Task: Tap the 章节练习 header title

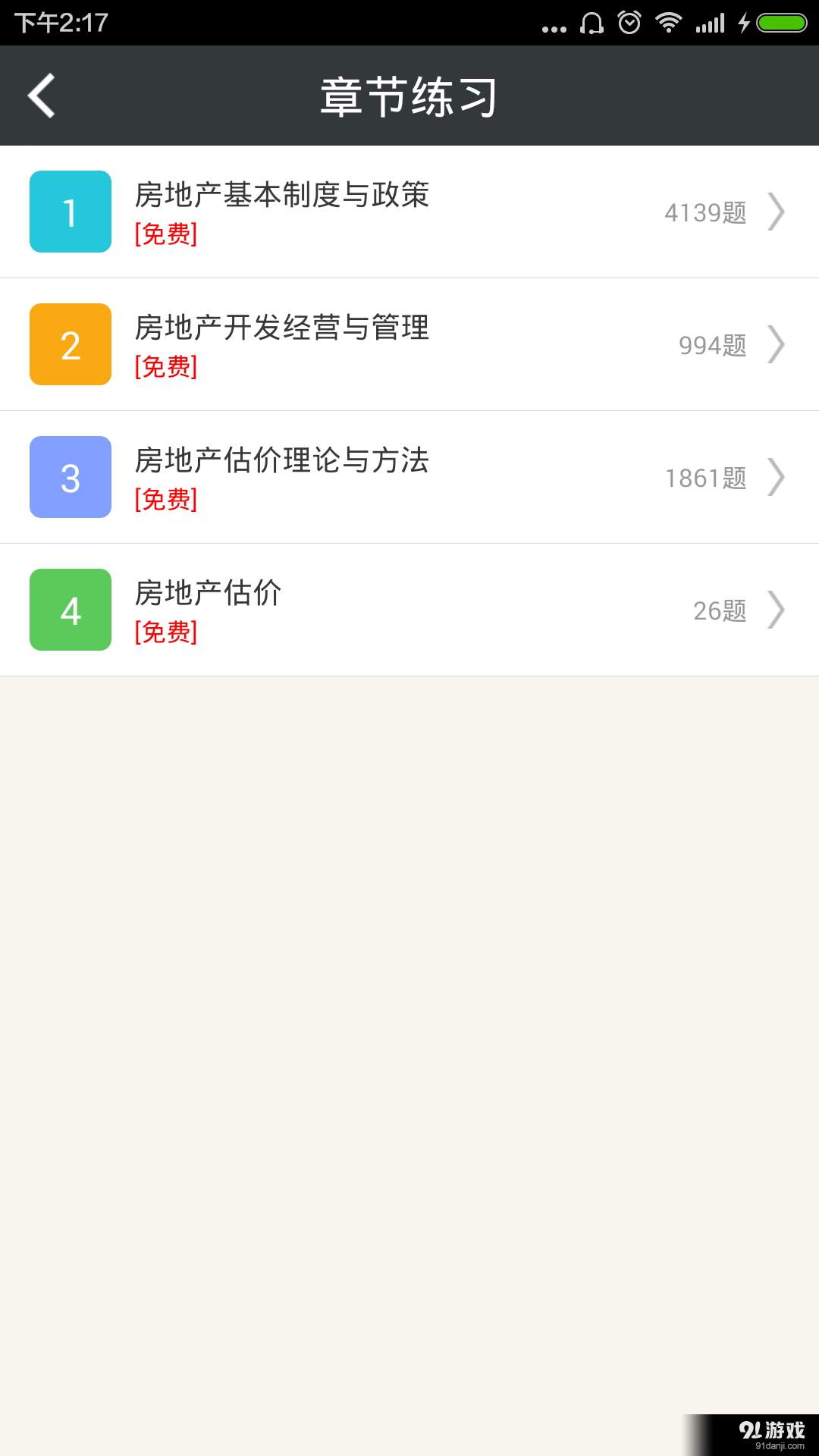Action: [409, 96]
